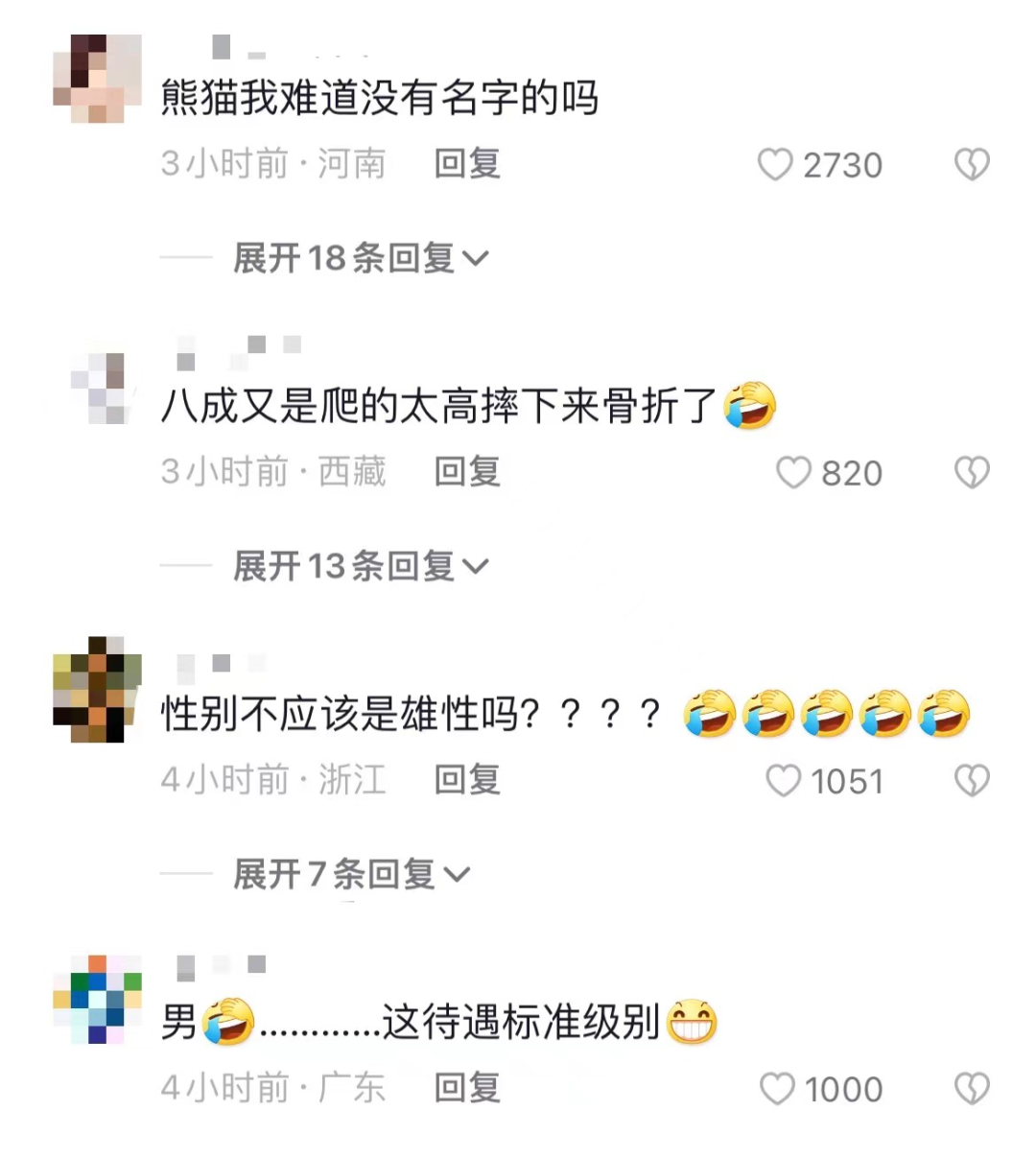This screenshot has height=1158, width=1036.
Task: Reply to the comment from 西藏
Action: coord(467,472)
